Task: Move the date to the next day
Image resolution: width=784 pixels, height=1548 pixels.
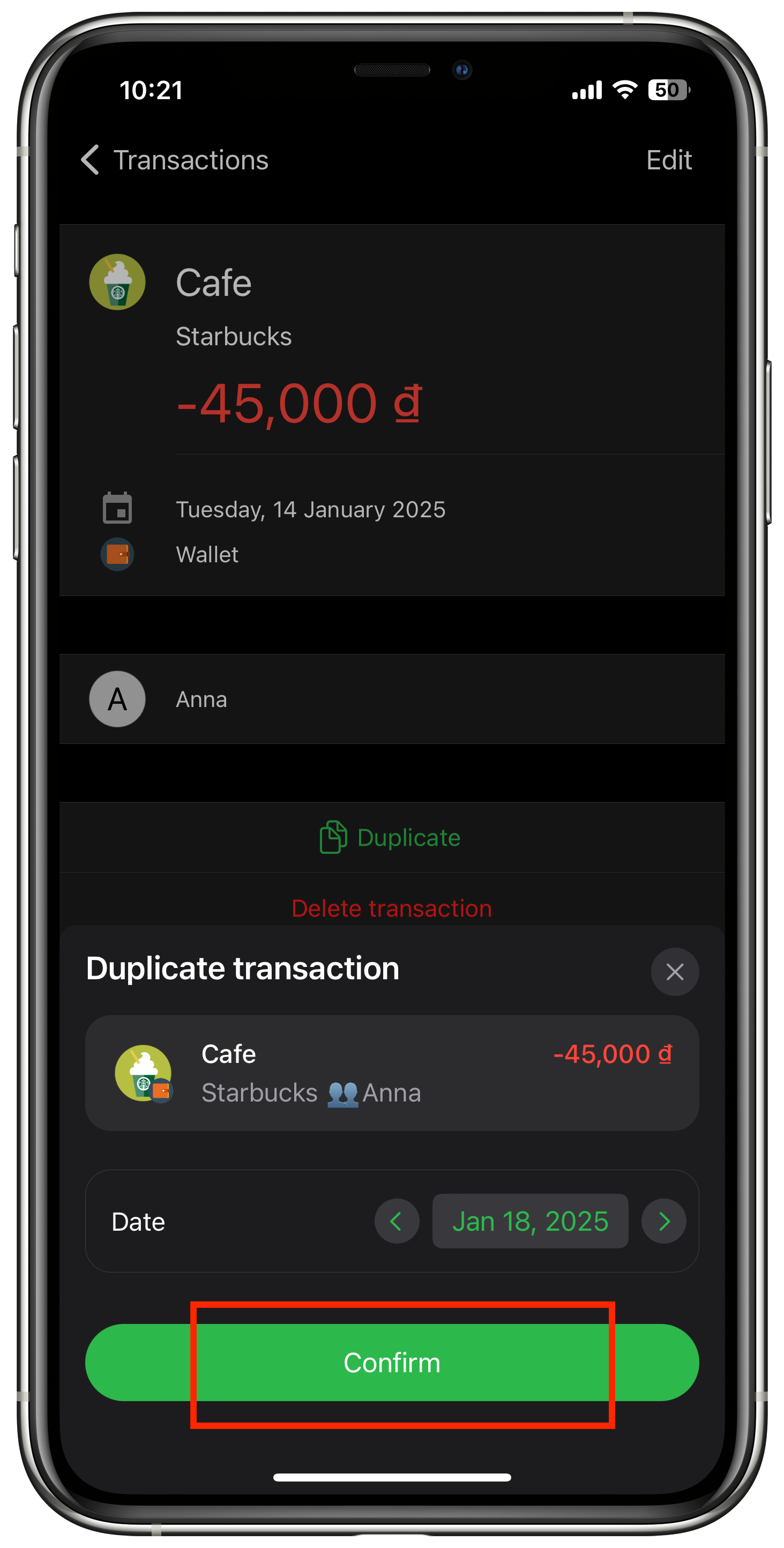Action: [x=664, y=1221]
